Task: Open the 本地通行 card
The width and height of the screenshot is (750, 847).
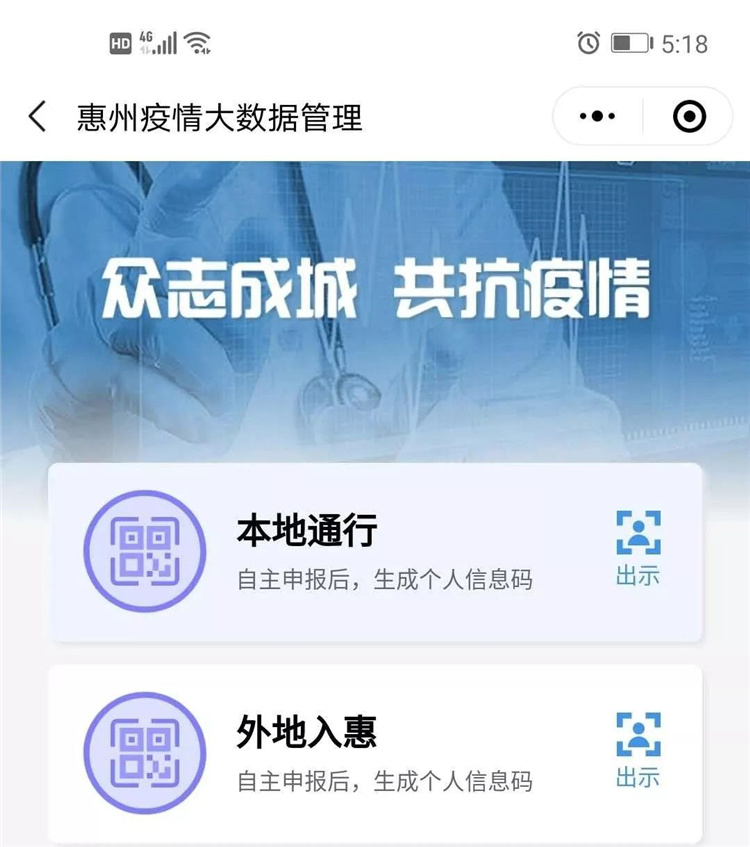Action: (375, 552)
